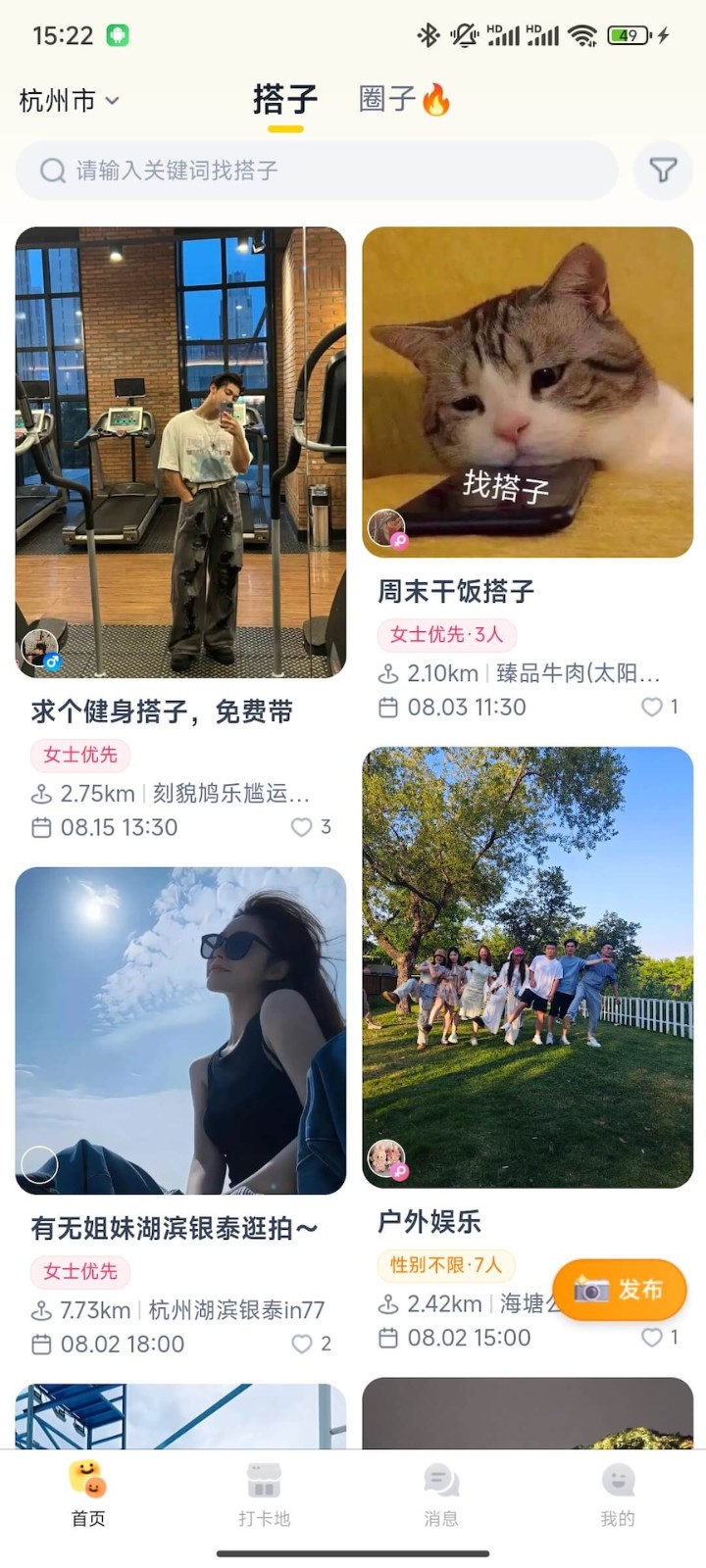The width and height of the screenshot is (706, 1568).
Task: Switch to the 圈子 tab
Action: pos(387,99)
